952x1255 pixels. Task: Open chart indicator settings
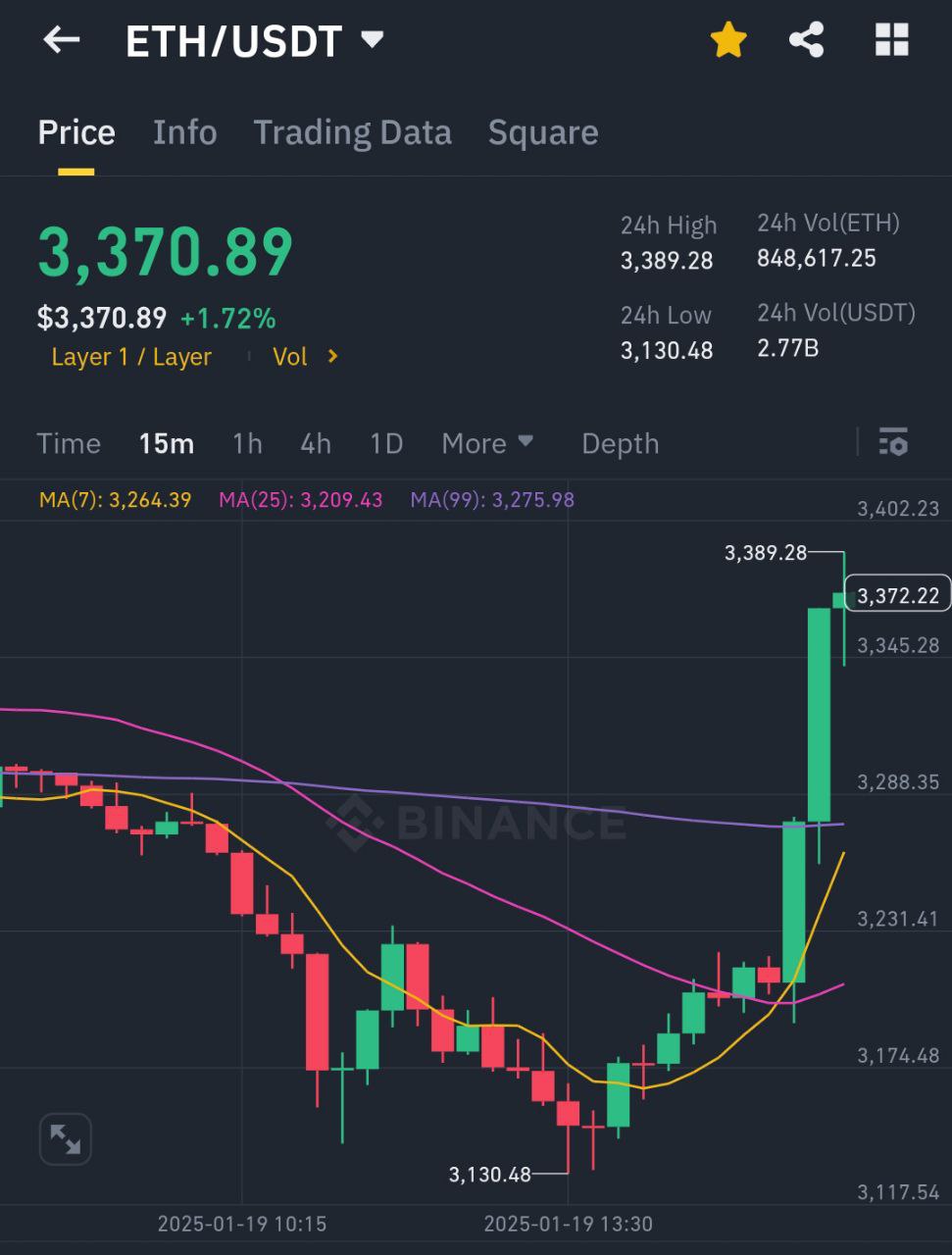click(x=892, y=442)
